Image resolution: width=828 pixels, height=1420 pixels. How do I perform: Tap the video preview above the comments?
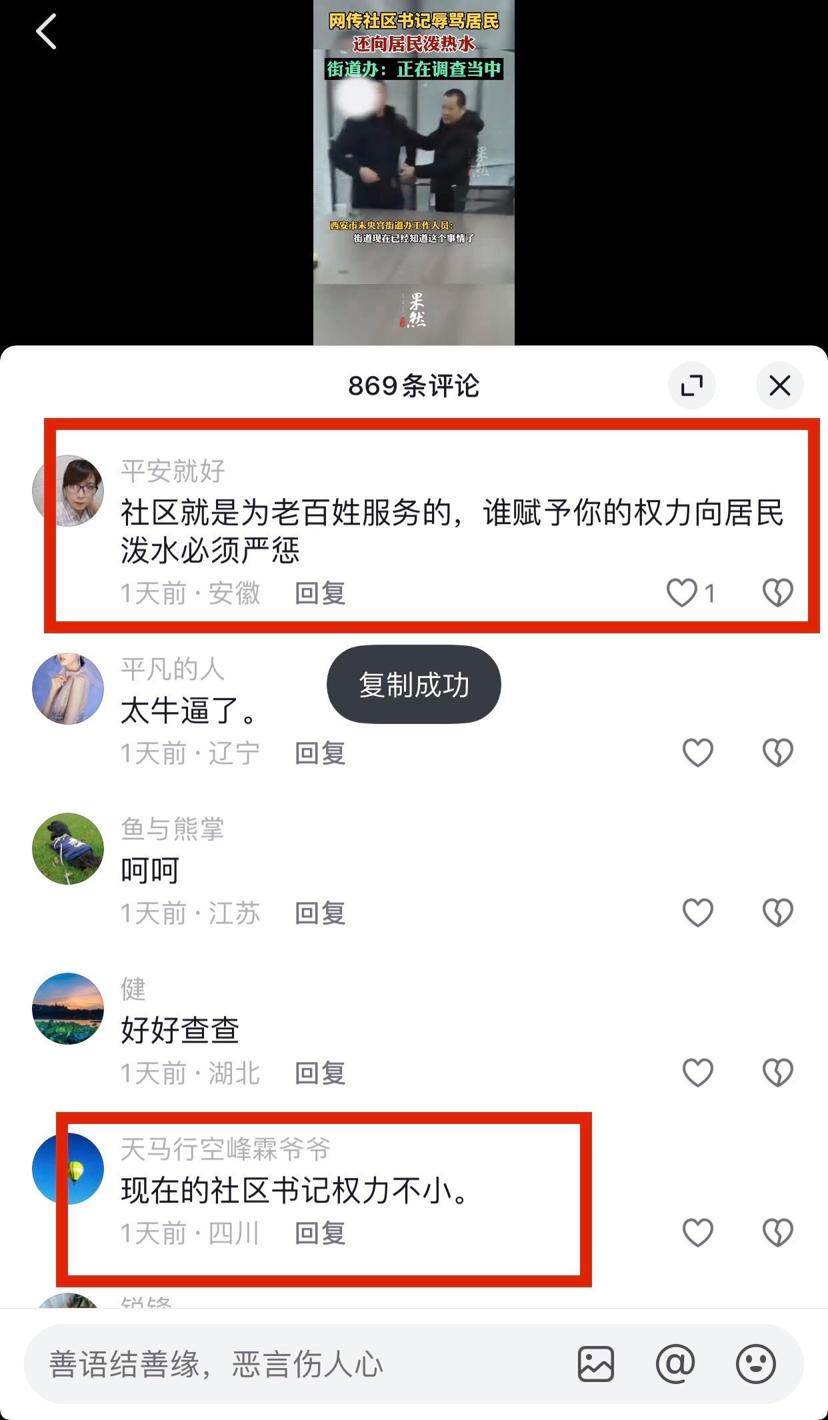[414, 172]
